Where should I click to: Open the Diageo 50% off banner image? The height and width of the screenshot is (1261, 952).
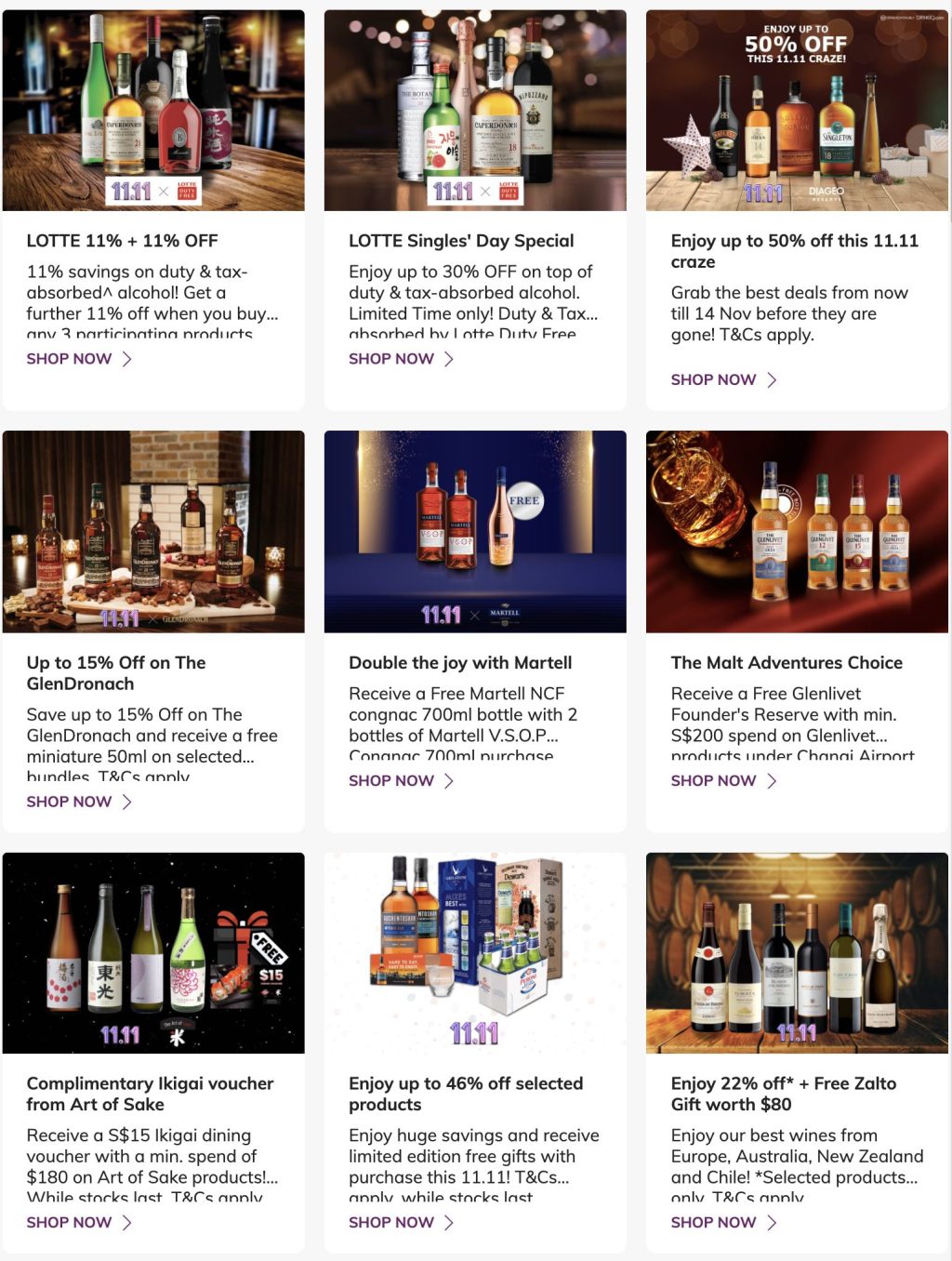[798, 110]
